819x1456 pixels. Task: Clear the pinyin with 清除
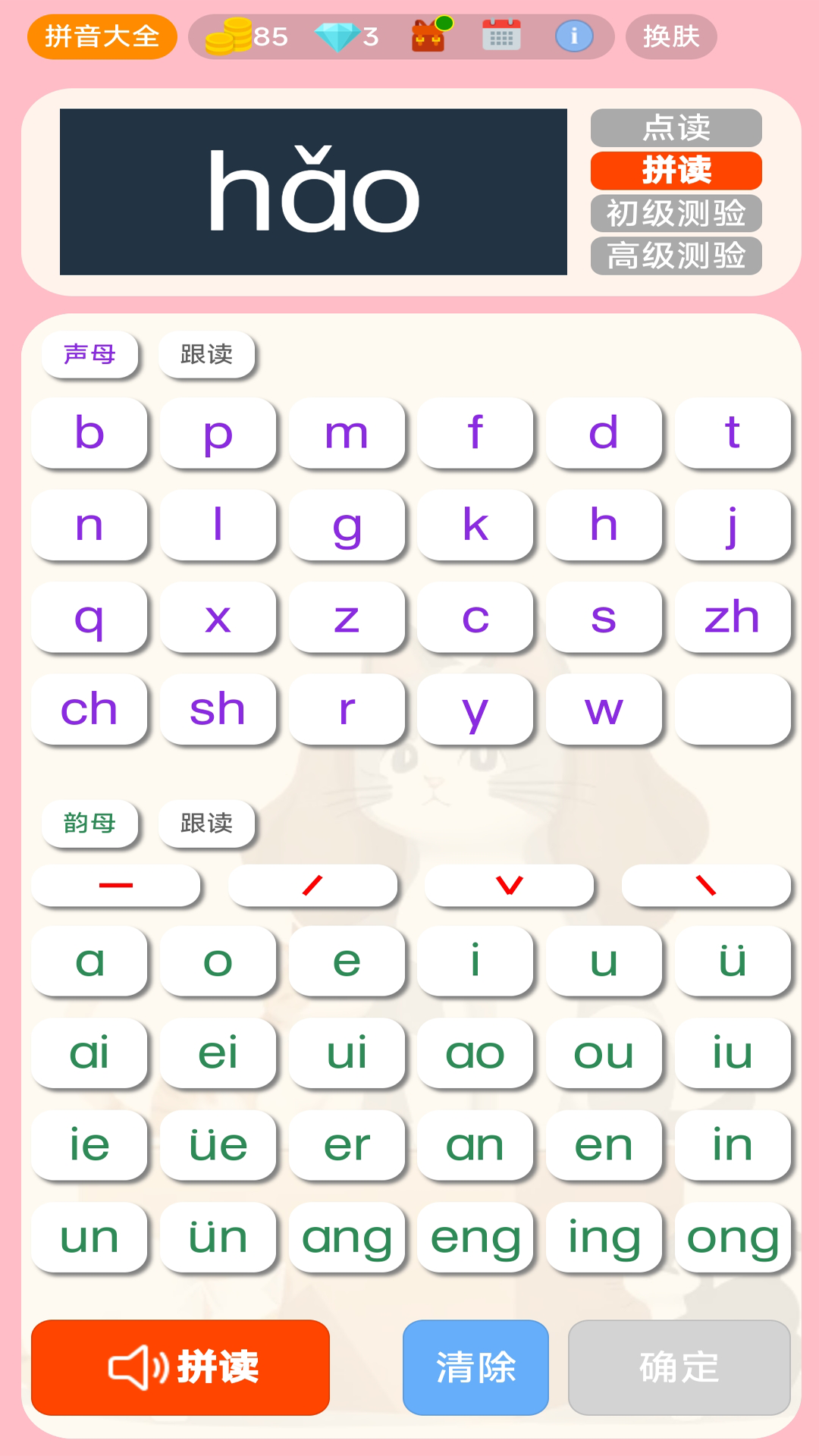click(475, 1367)
